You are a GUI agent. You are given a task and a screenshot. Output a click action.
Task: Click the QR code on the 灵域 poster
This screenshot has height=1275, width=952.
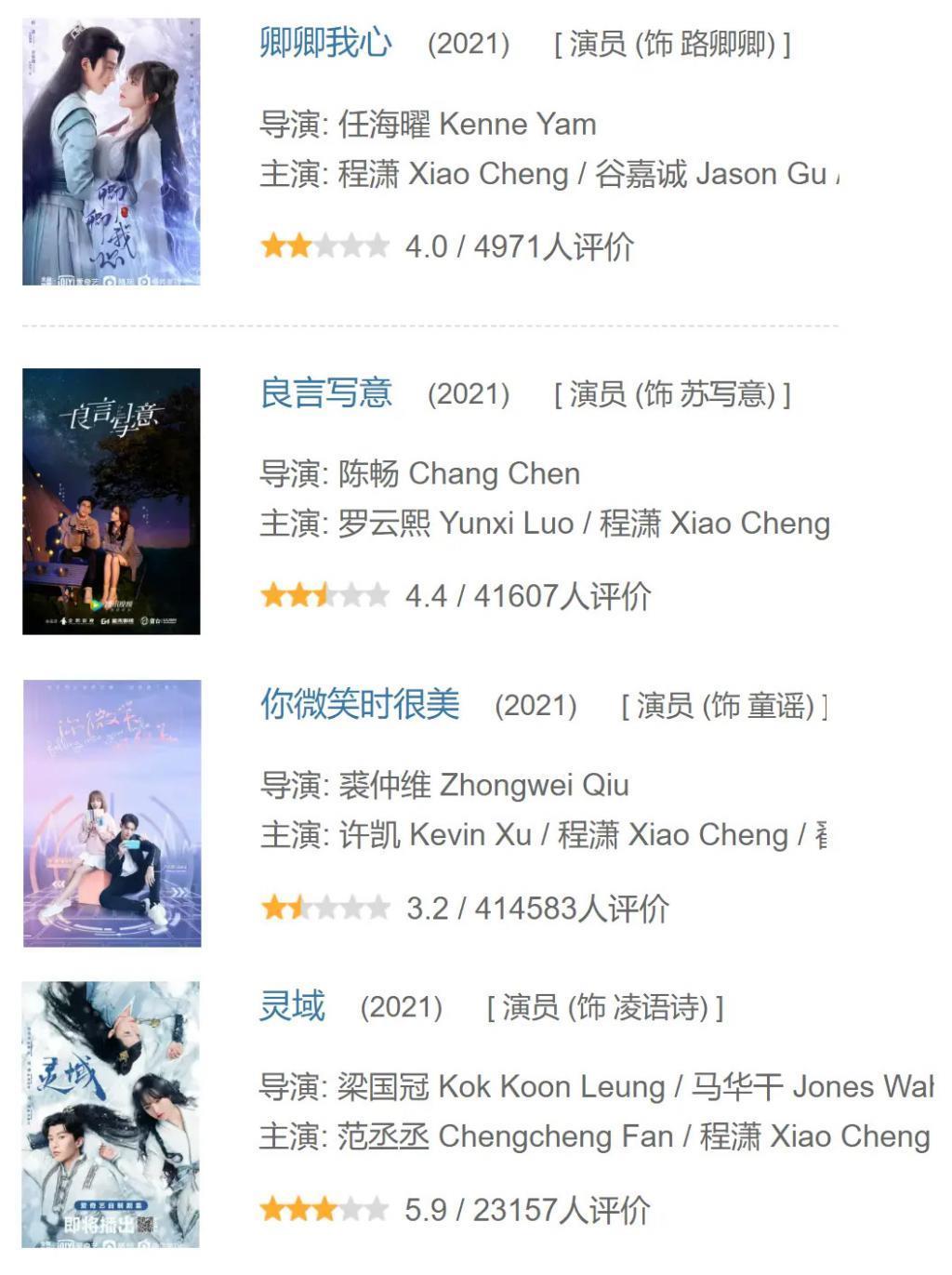[x=146, y=1225]
